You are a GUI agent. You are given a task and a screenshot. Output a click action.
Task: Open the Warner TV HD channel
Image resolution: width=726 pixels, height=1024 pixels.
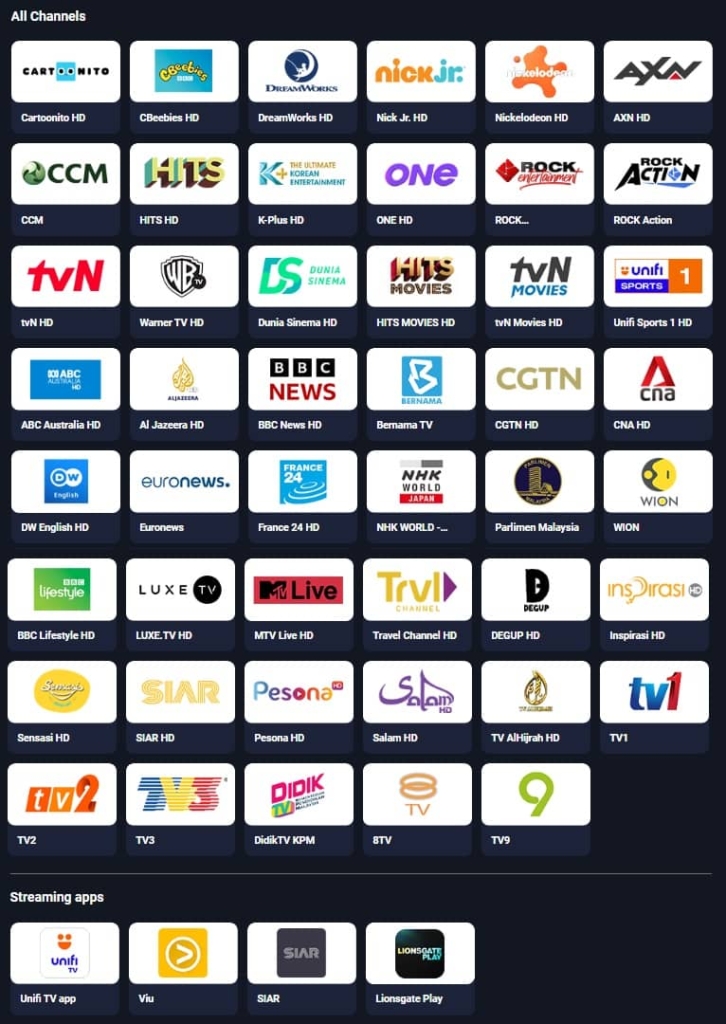coord(184,277)
